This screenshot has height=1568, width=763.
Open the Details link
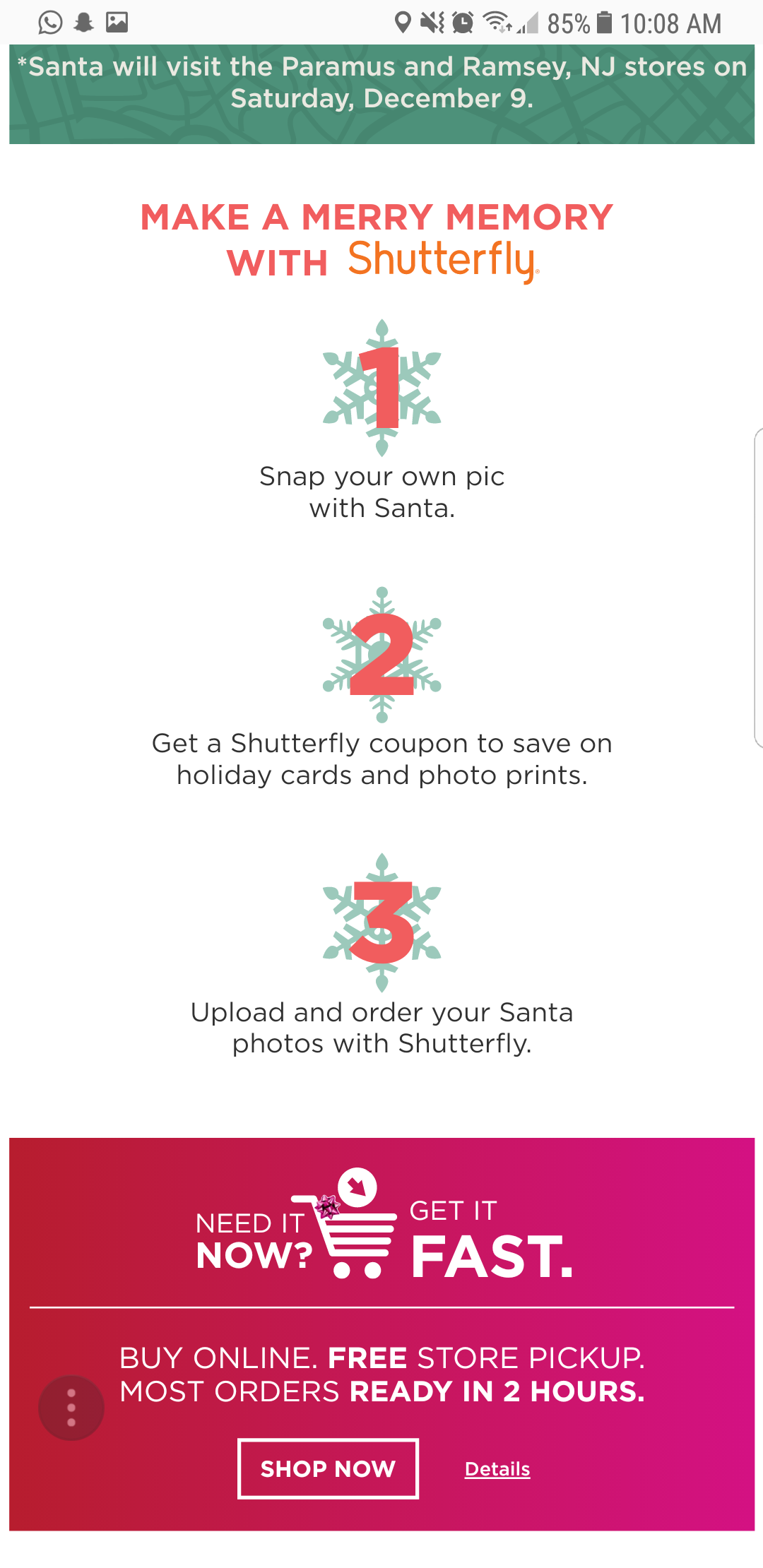(497, 1469)
